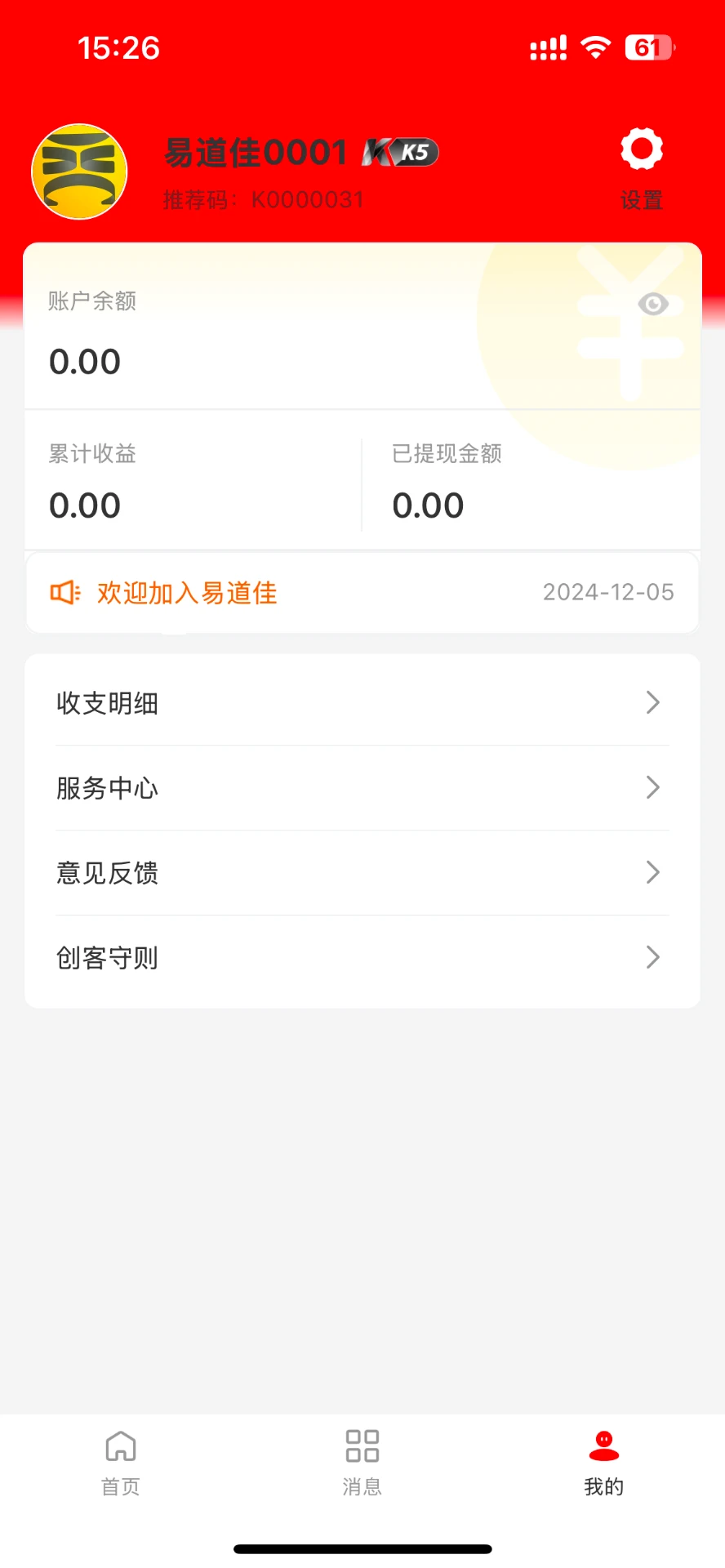This screenshot has height=1568, width=725.
Task: Toggle balance visibility with the eye icon
Action: click(x=652, y=304)
